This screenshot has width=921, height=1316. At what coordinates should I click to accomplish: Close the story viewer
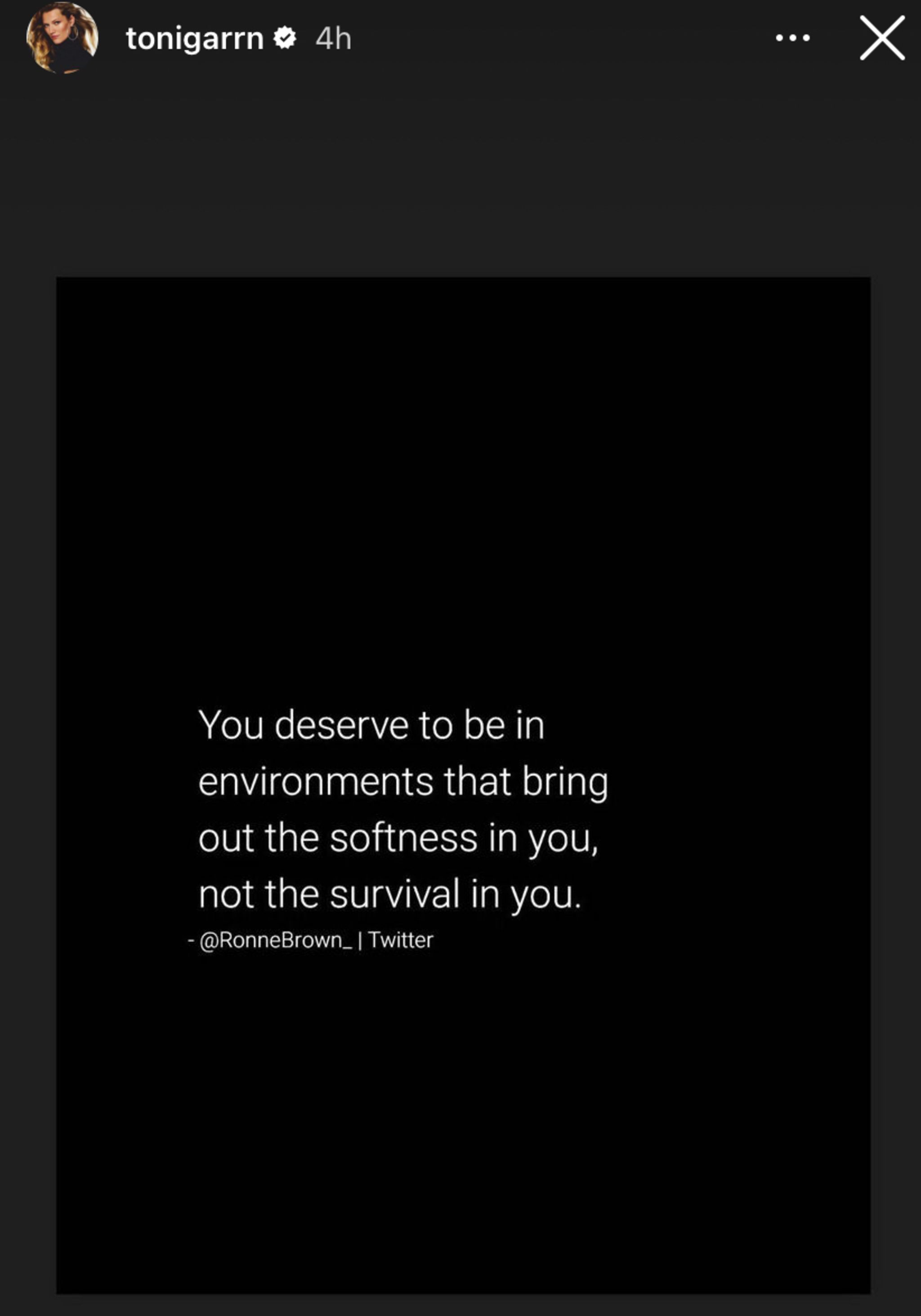pos(882,38)
